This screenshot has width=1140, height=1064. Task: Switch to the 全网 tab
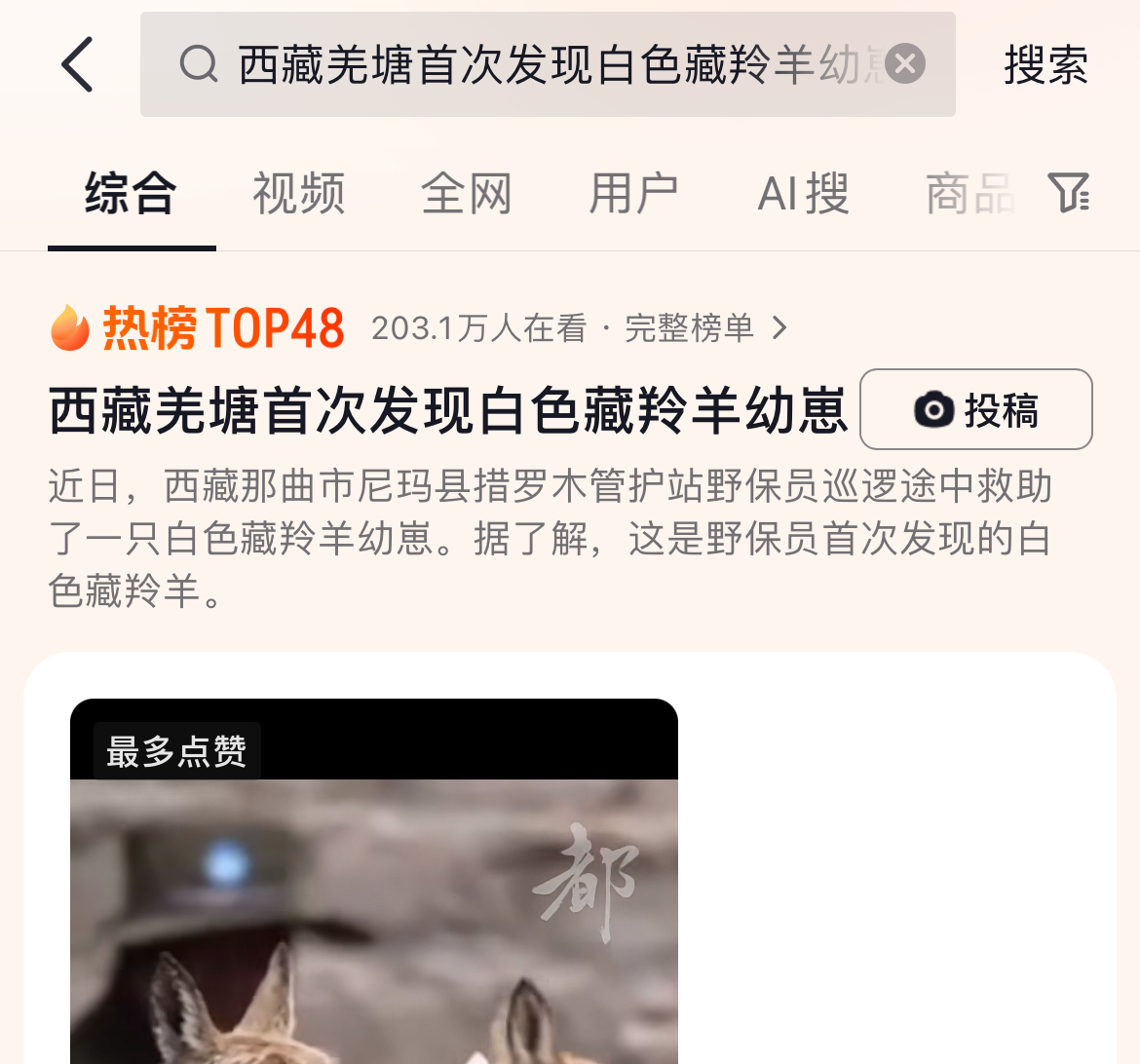tap(466, 193)
